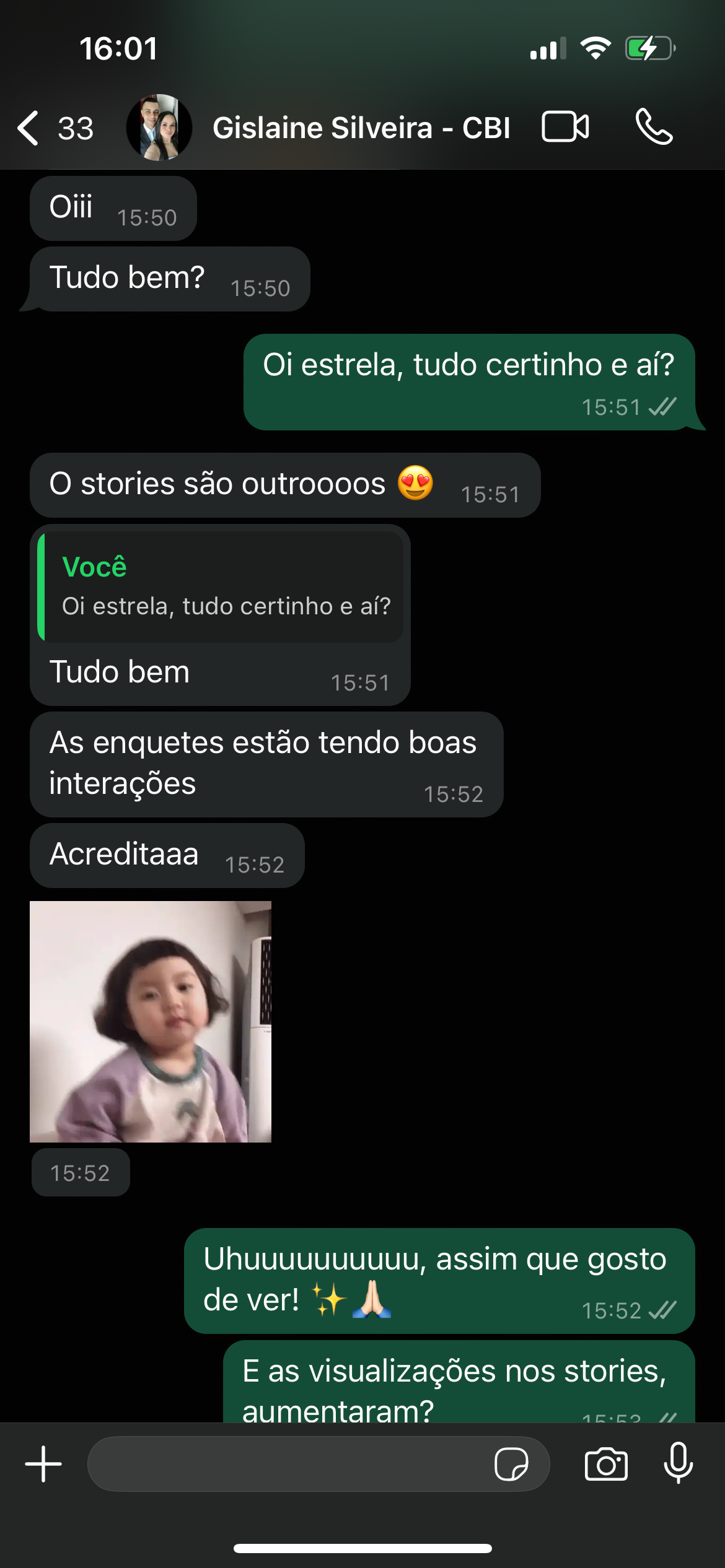Screen dimensions: 725x1568
Task: Open Gislaine Silveira - CBI contact info
Action: click(361, 128)
